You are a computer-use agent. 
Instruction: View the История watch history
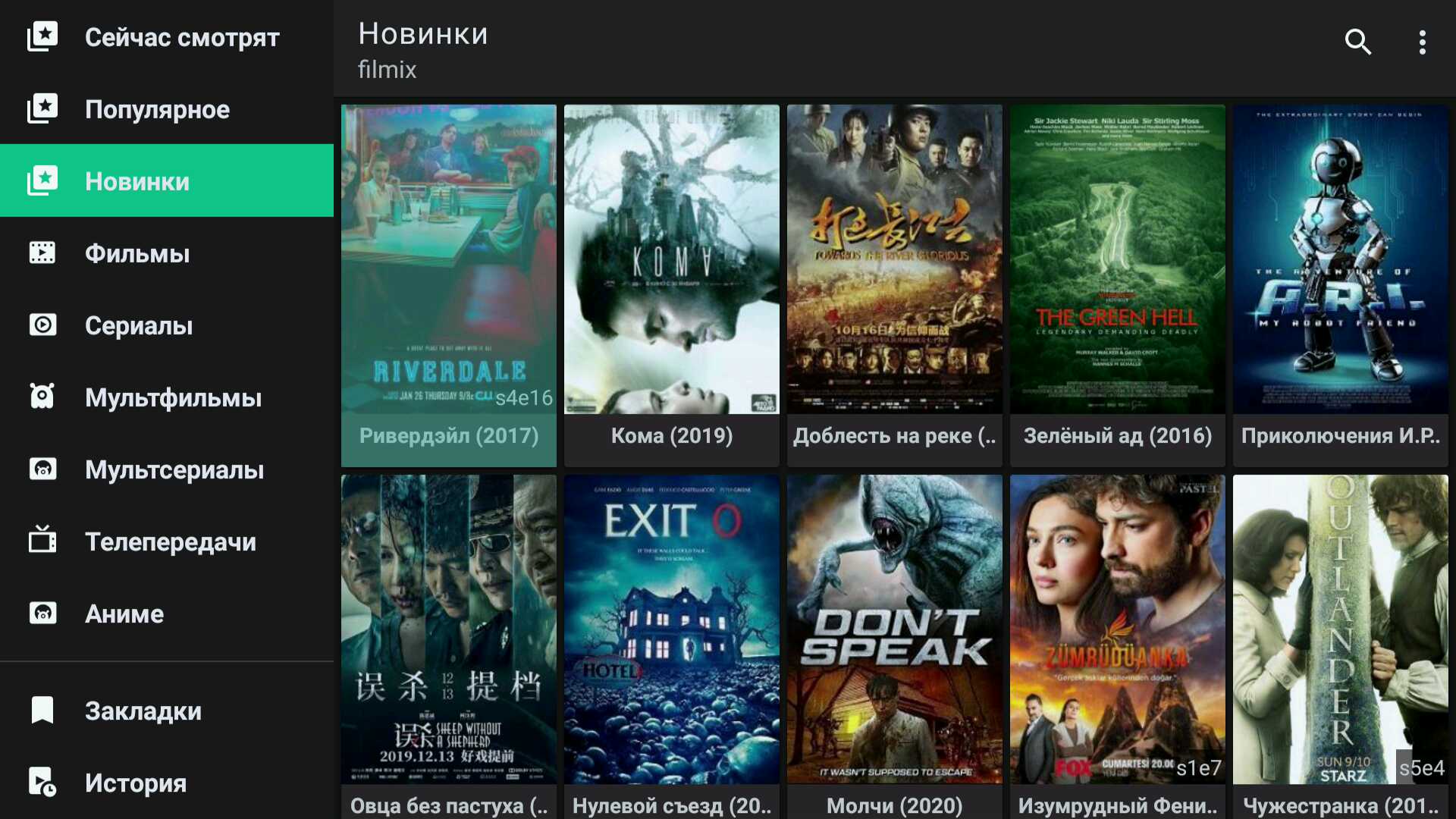[167, 783]
